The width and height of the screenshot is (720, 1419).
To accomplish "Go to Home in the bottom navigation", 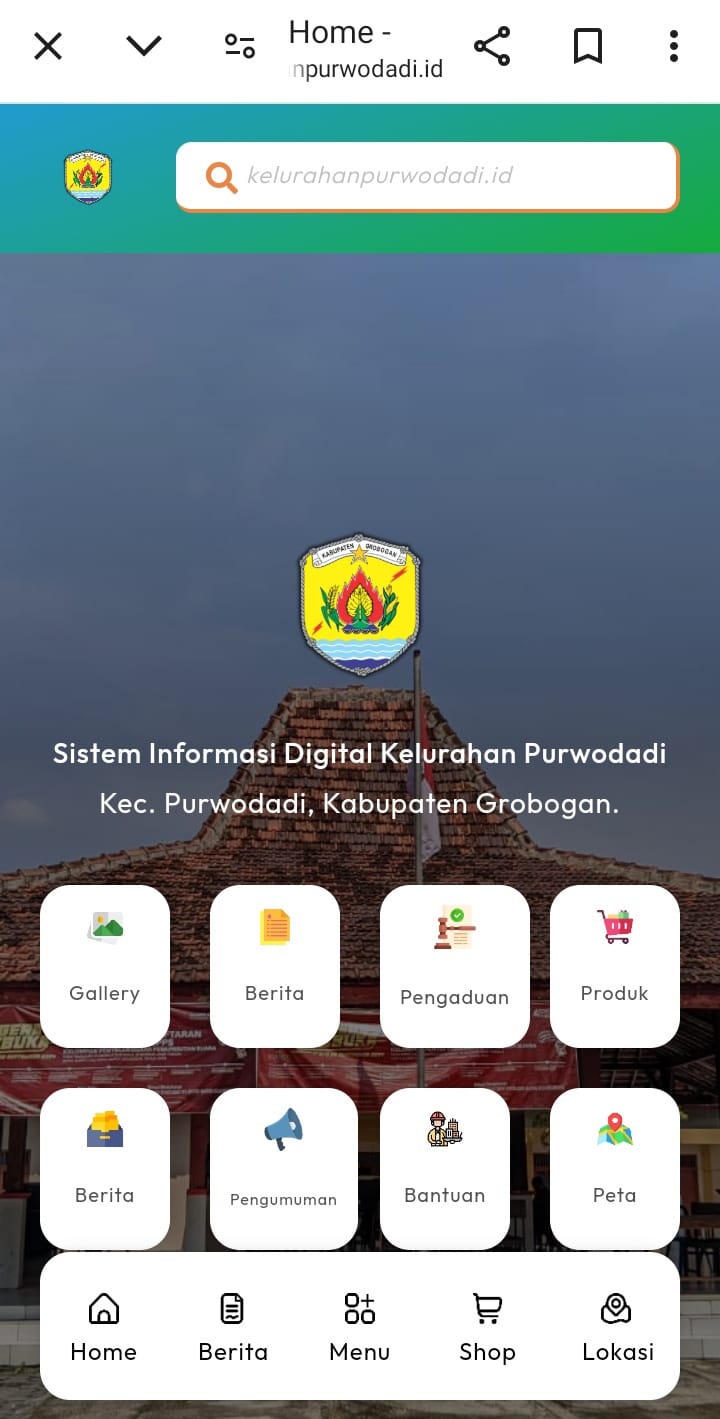I will click(x=104, y=1327).
